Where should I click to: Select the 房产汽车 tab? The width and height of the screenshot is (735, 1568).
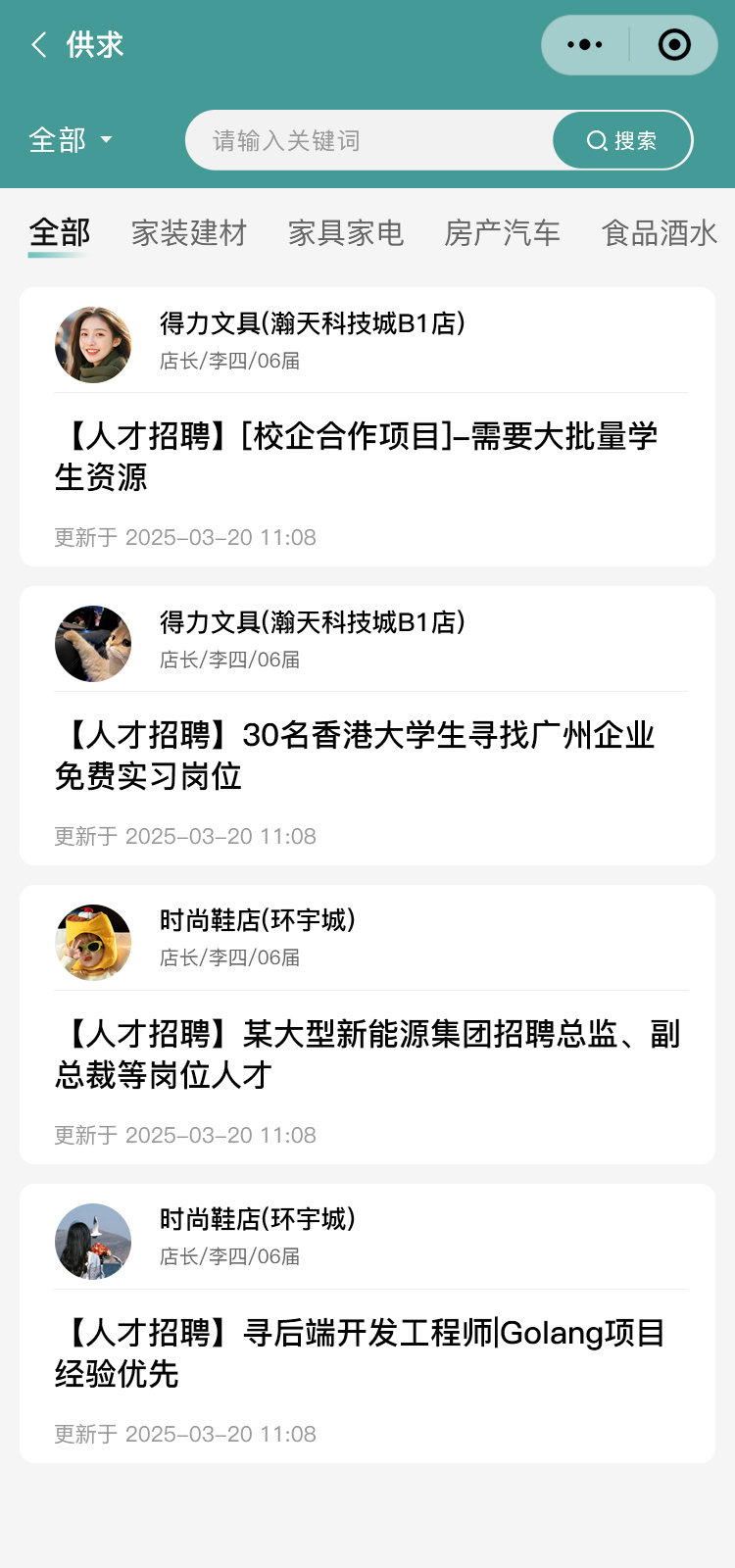tap(503, 233)
